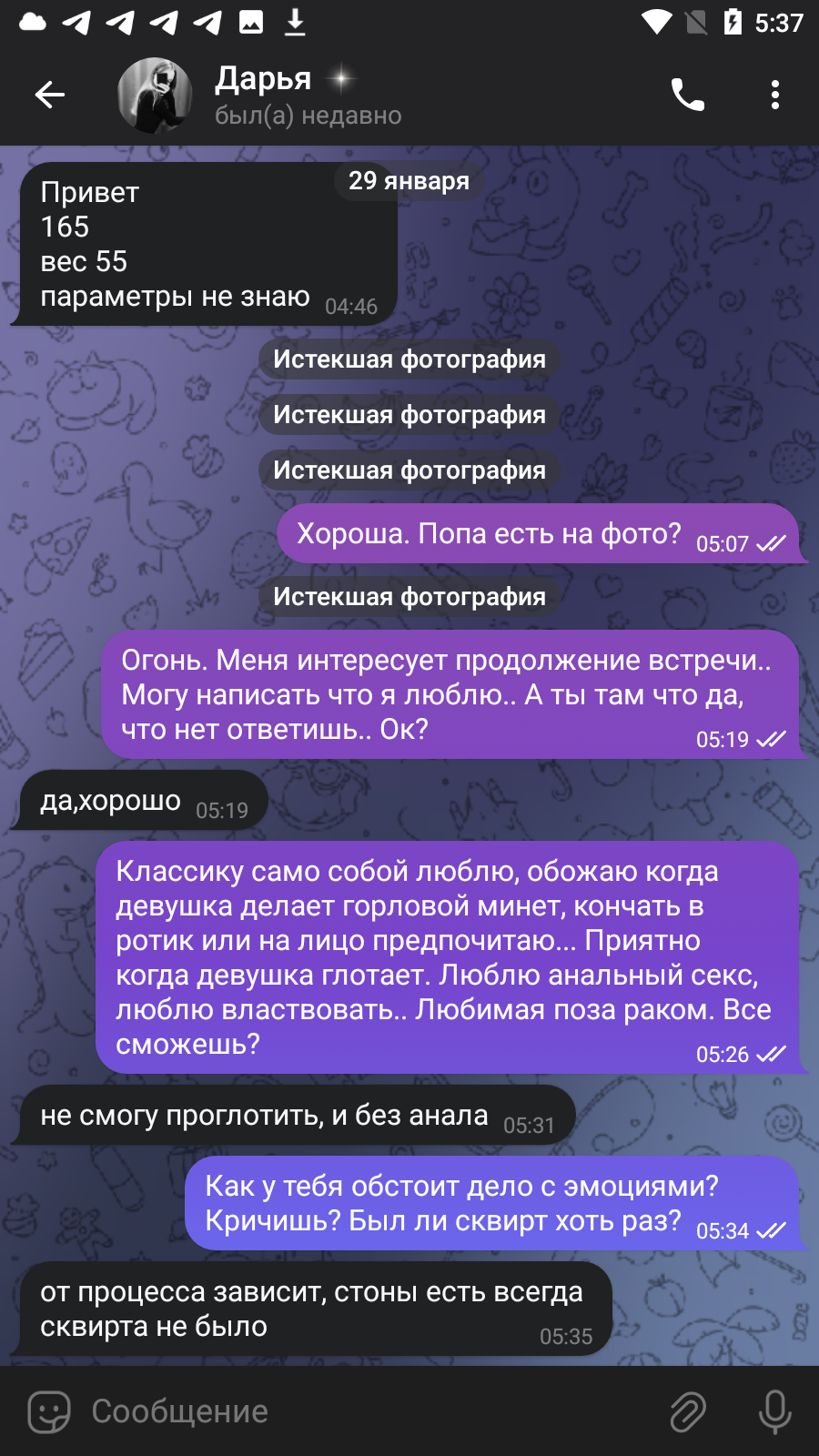Open the emoji and sticker panel
This screenshot has width=819, height=1456.
[x=49, y=1411]
